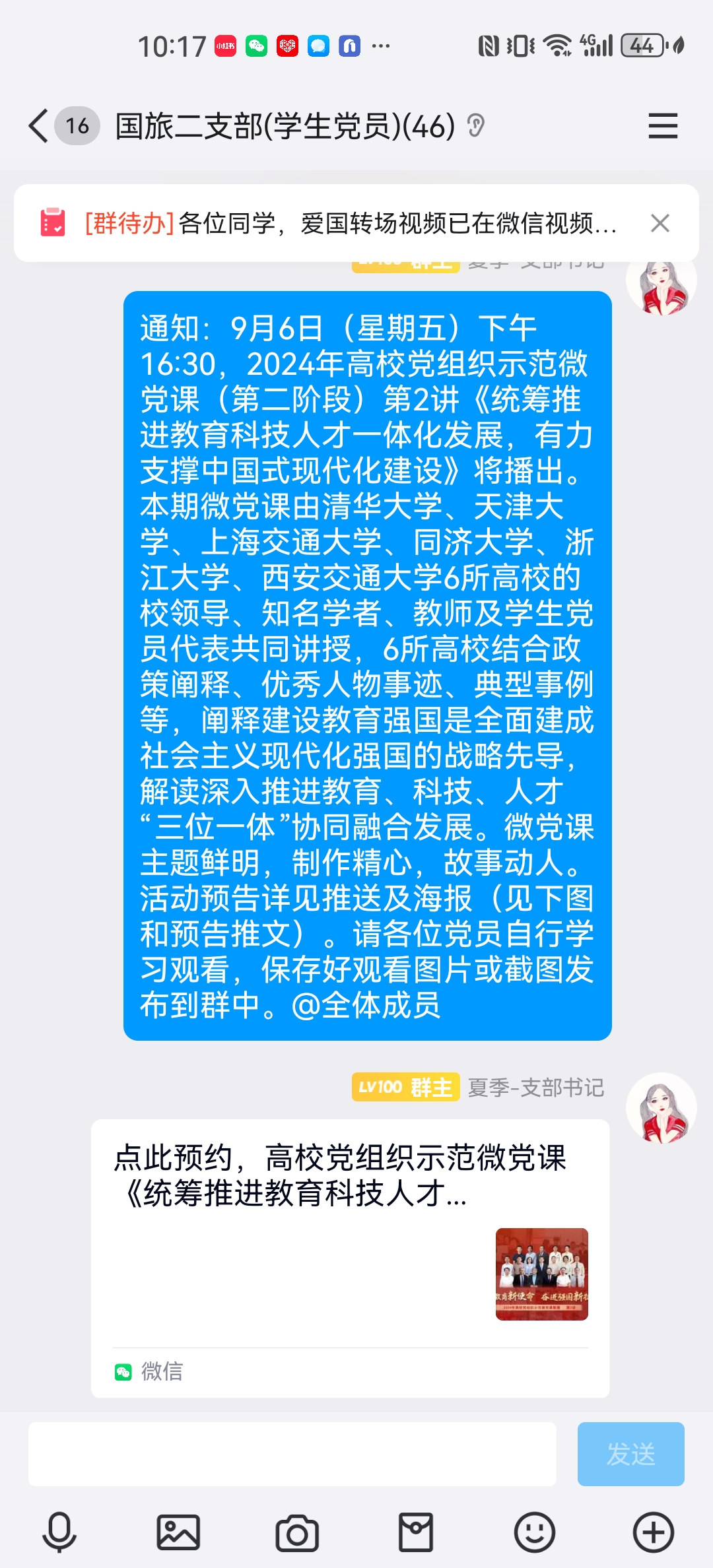Tap the 发送 send button
The image size is (713, 1568).
(630, 1454)
